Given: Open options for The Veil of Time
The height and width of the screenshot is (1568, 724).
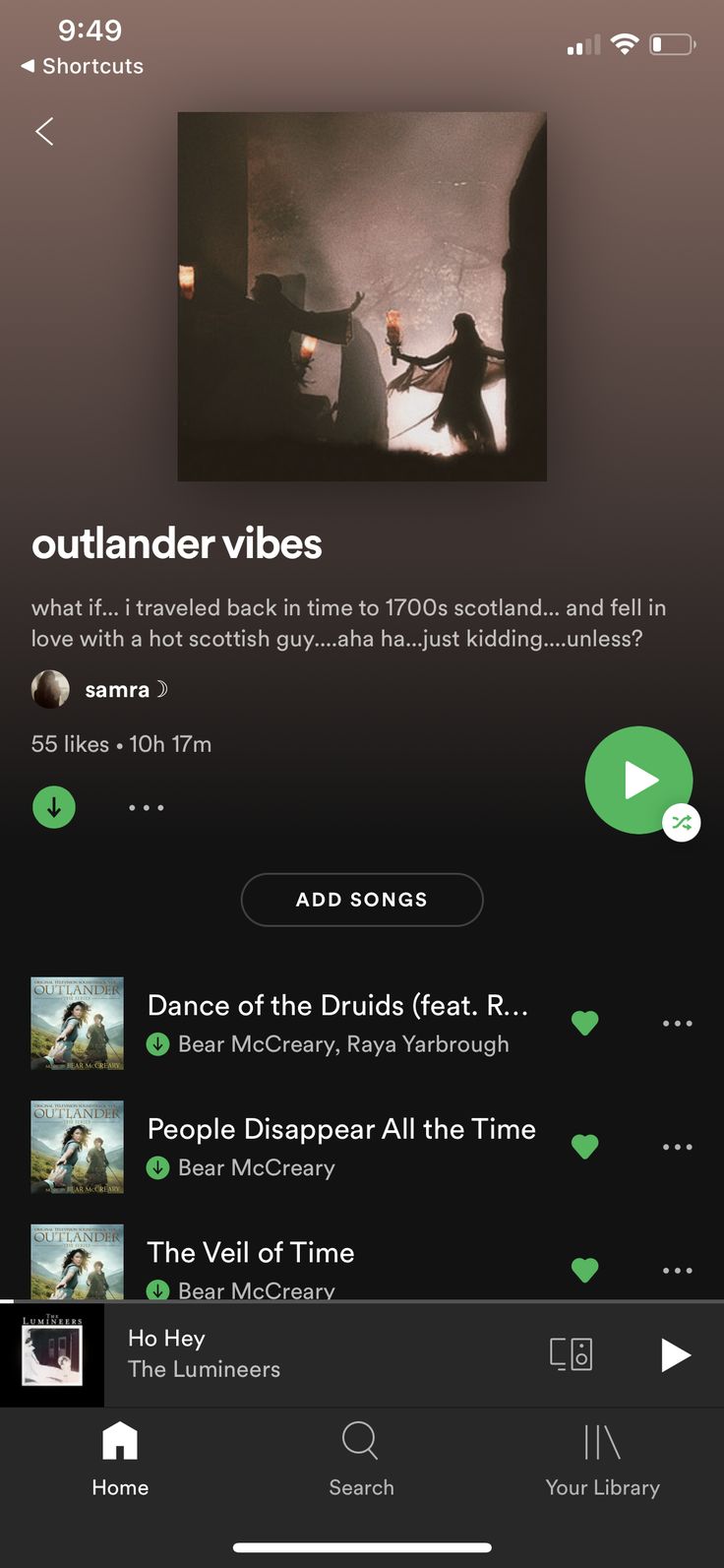Looking at the screenshot, I should 677,1270.
